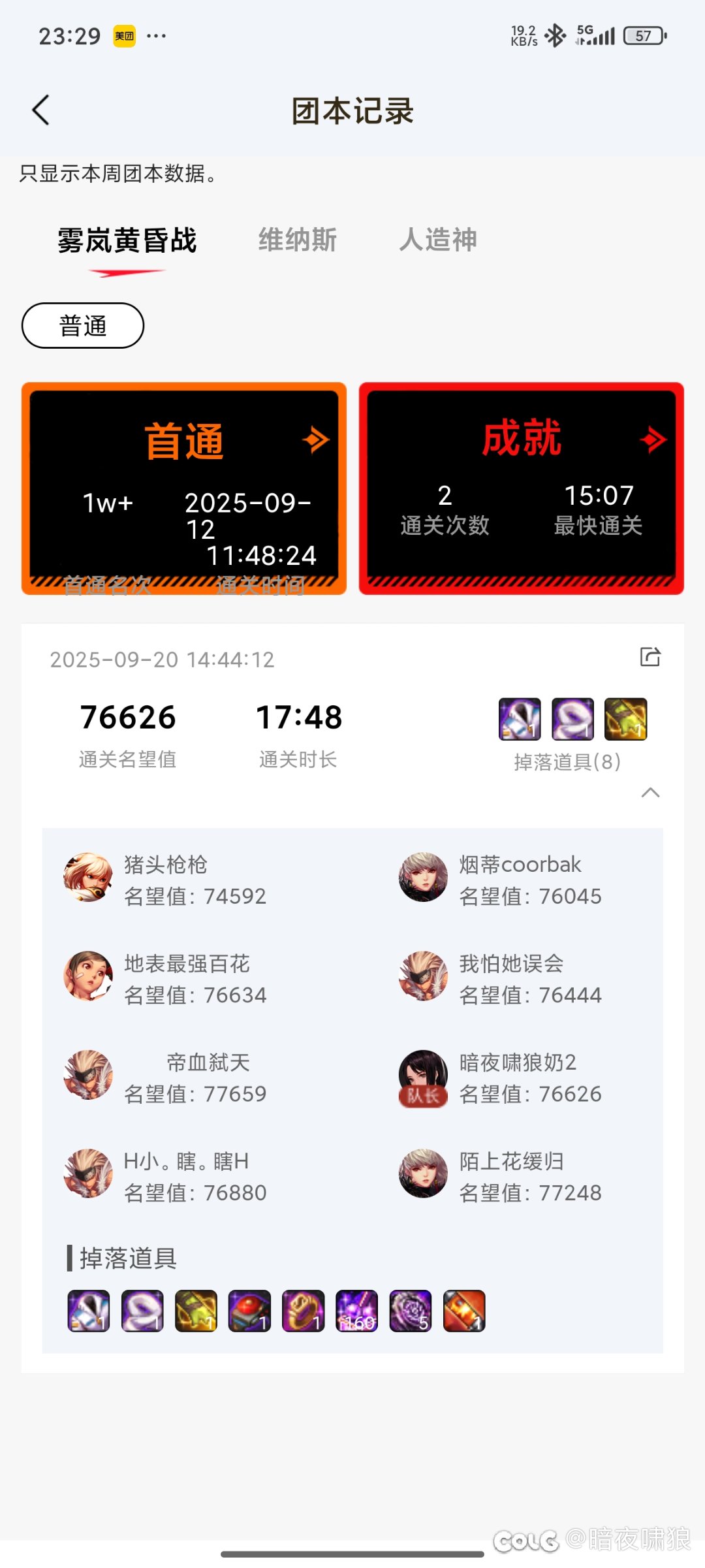Tap the 普通 difficulty chip

(x=83, y=325)
